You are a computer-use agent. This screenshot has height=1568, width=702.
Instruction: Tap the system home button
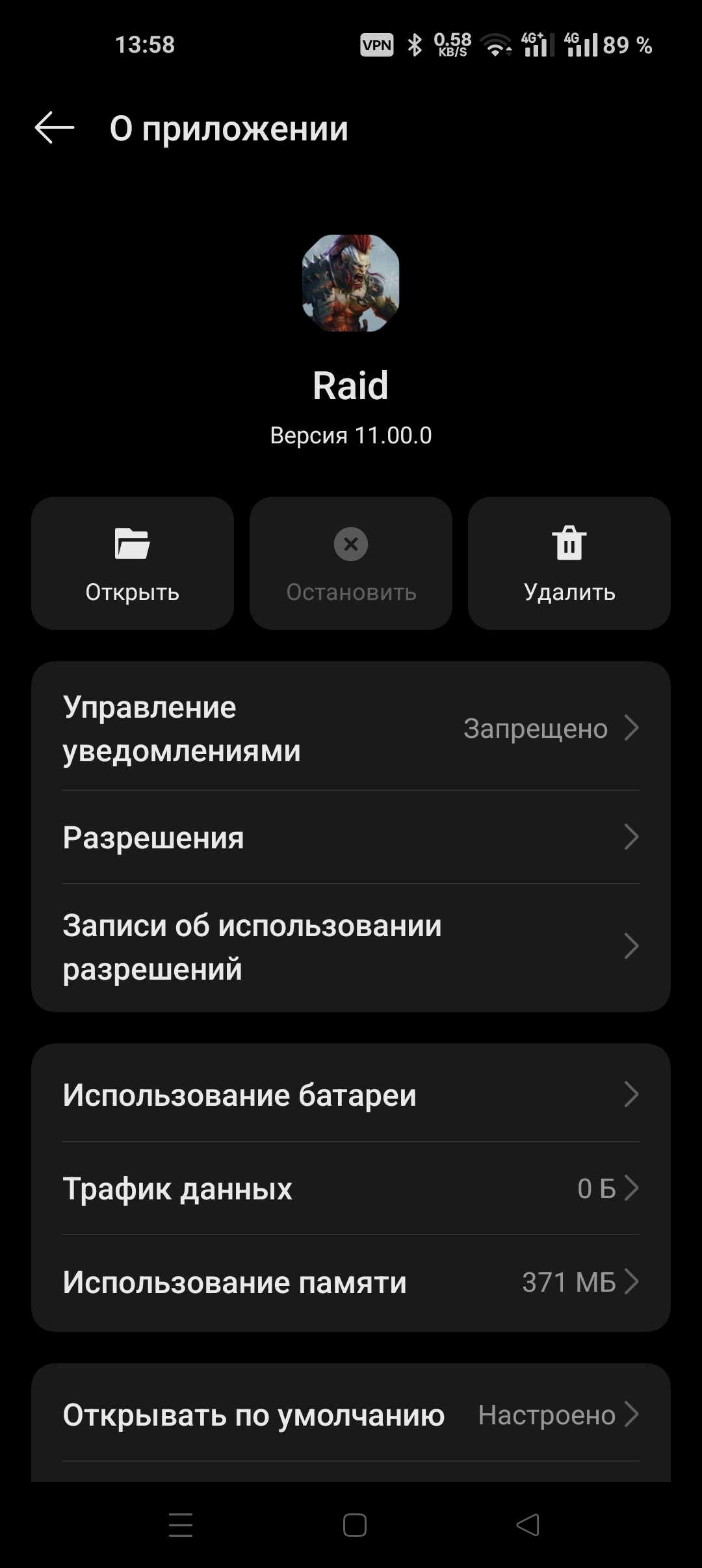(354, 1525)
